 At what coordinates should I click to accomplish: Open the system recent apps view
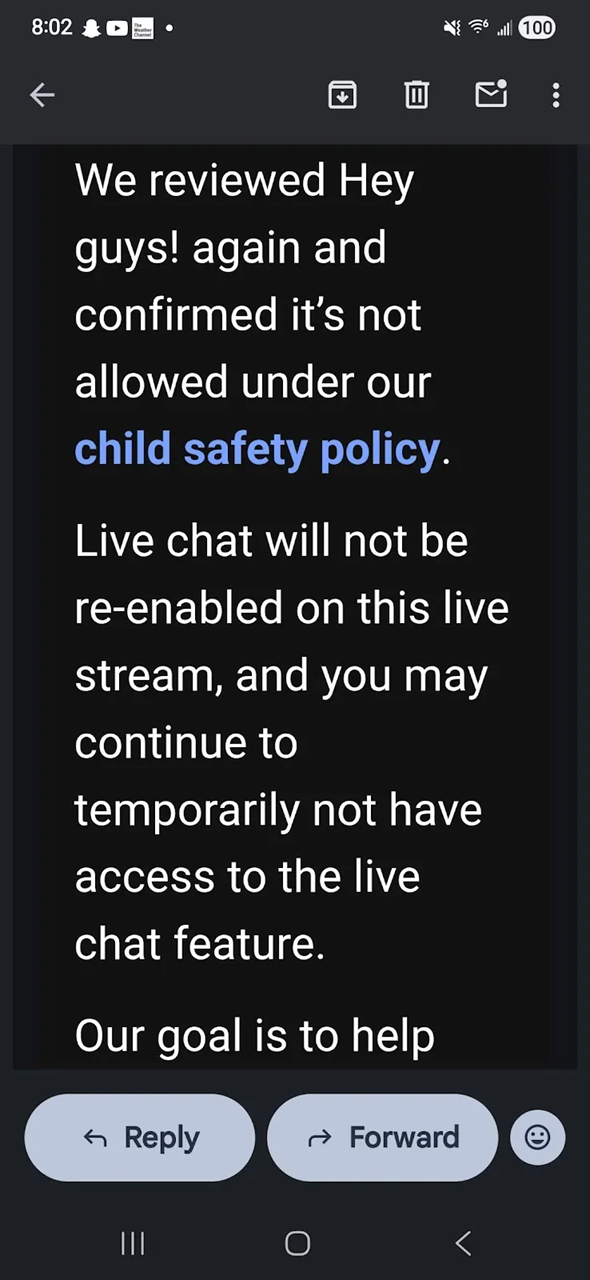tap(132, 1243)
